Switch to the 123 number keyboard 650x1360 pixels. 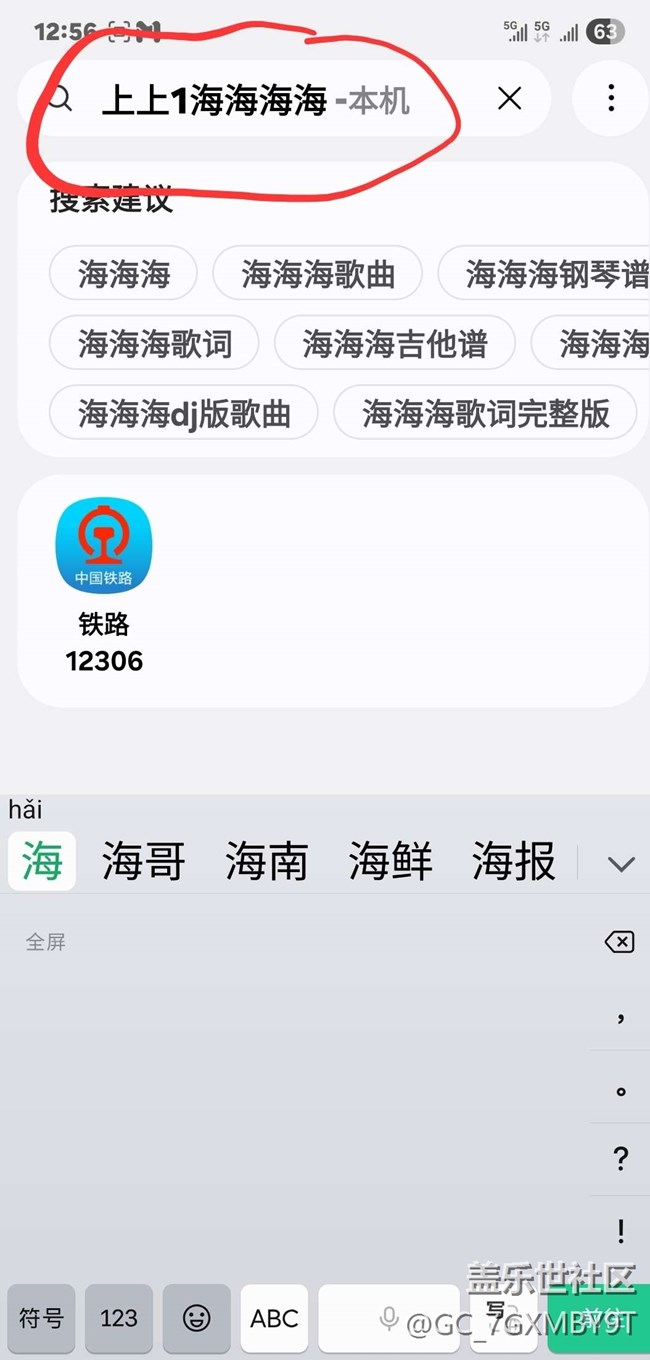(119, 1319)
